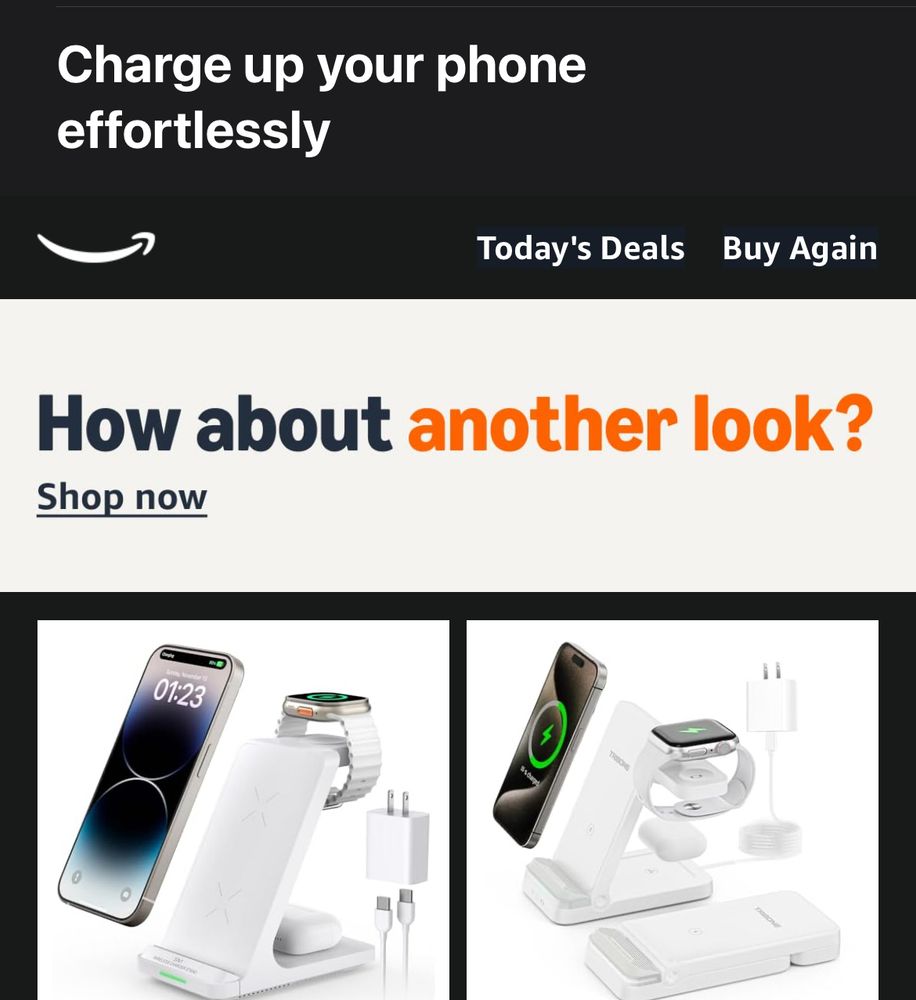
Task: Click the Shop now link
Action: tap(121, 496)
